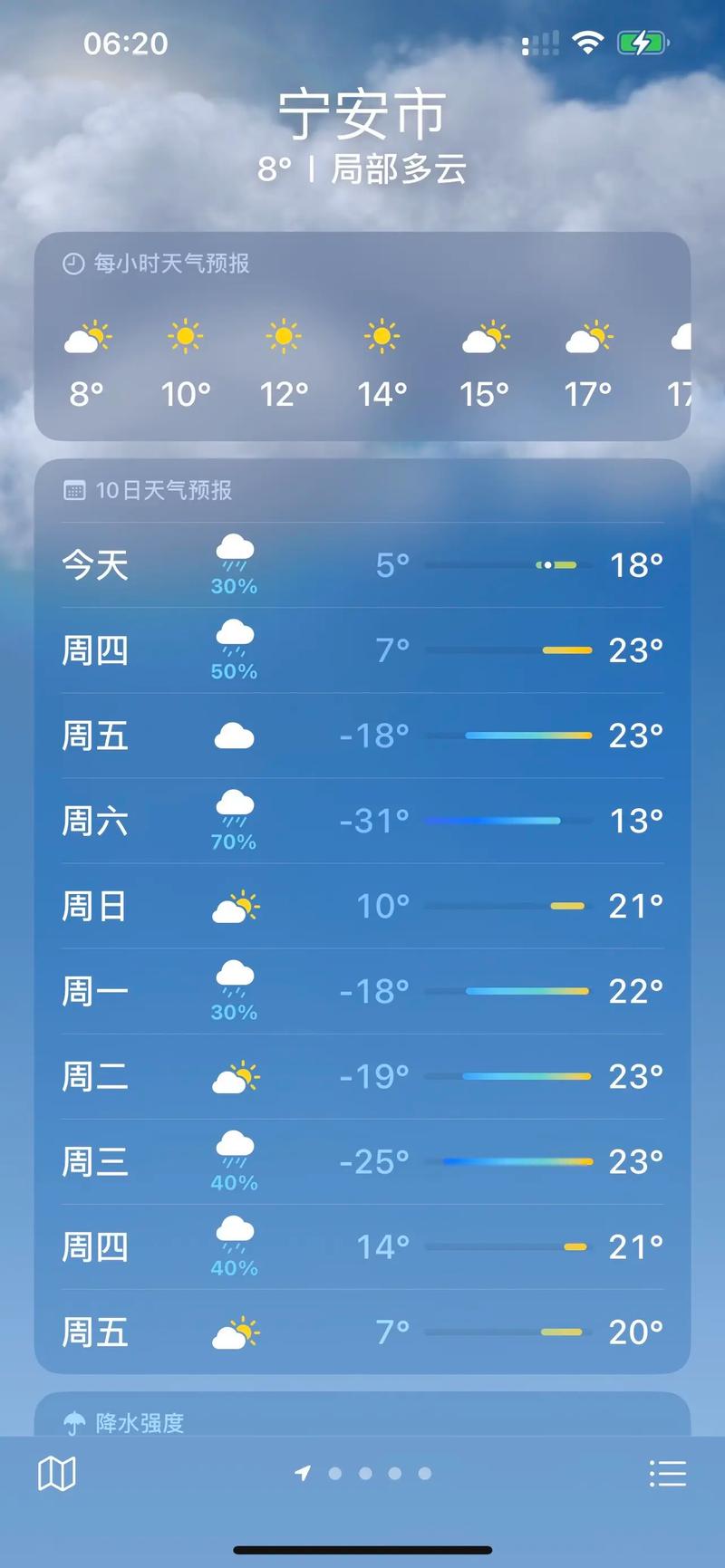Tap the battery charging indicator in status bar

642,42
